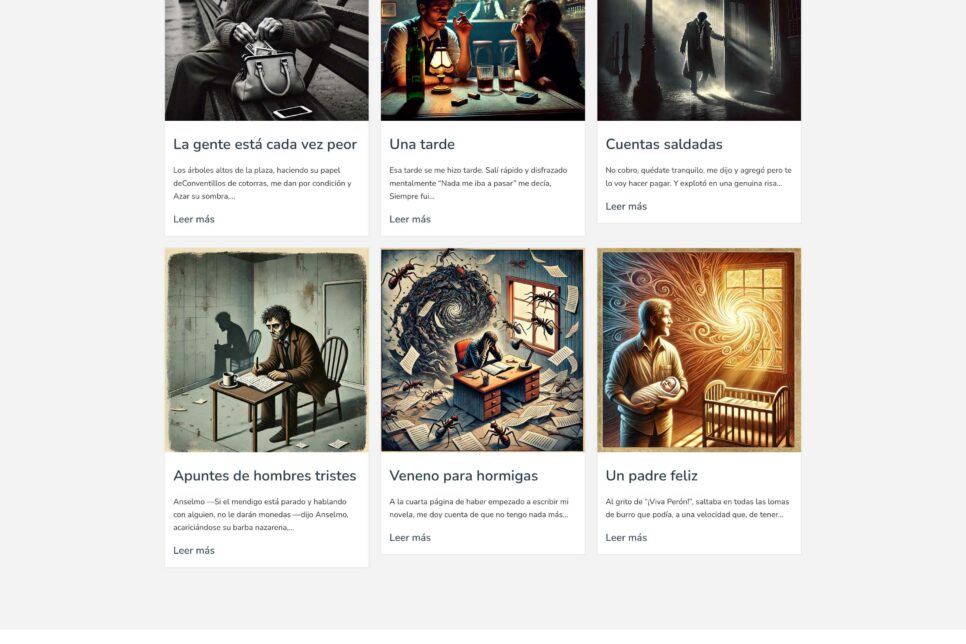Open the Una tarde cover image
966x644 pixels.
tap(482, 60)
